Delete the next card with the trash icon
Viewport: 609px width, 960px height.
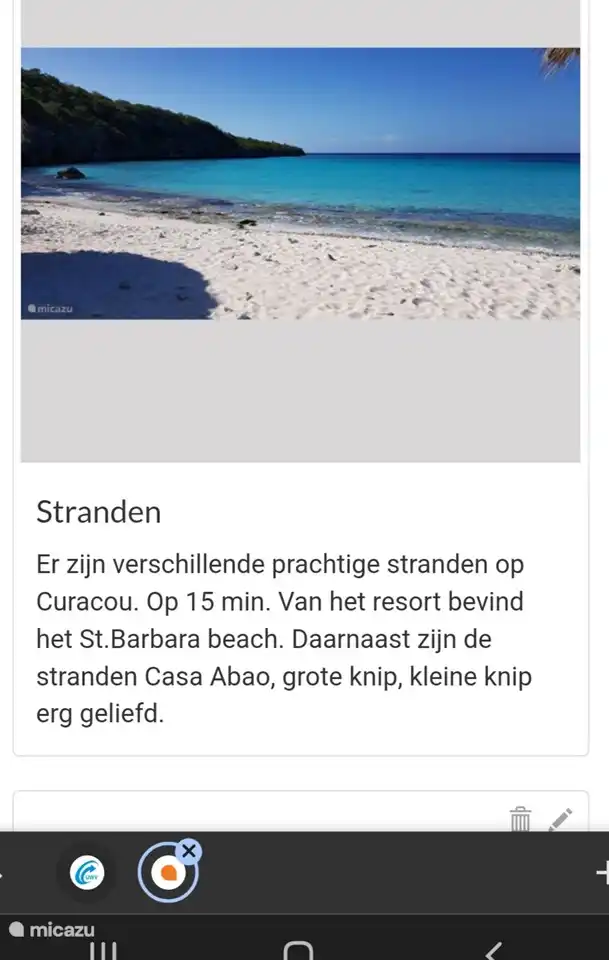click(x=520, y=819)
